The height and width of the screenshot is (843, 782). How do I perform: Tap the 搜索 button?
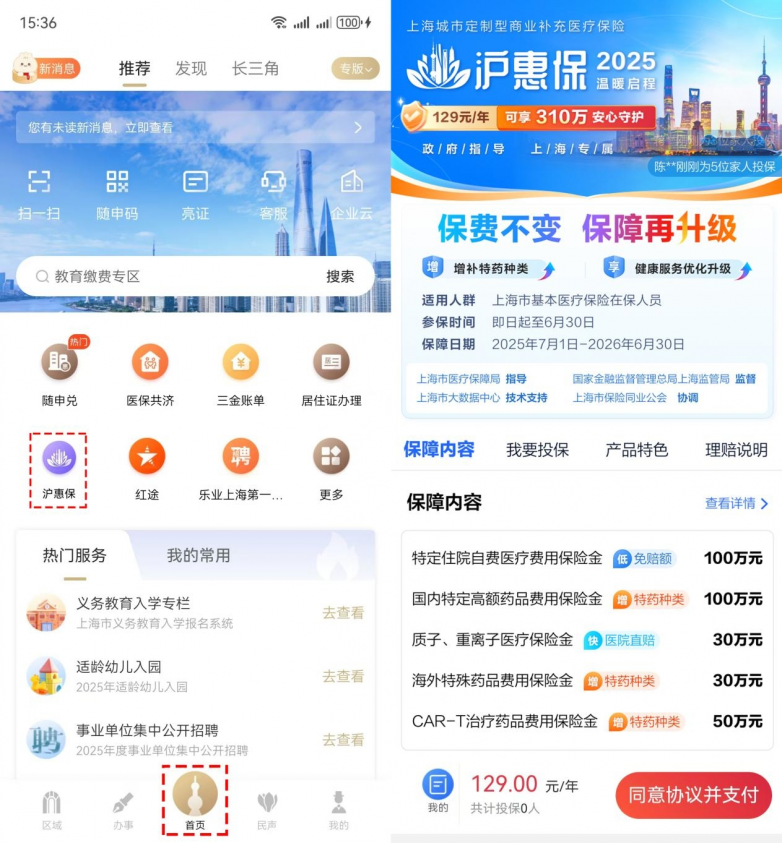[x=340, y=276]
